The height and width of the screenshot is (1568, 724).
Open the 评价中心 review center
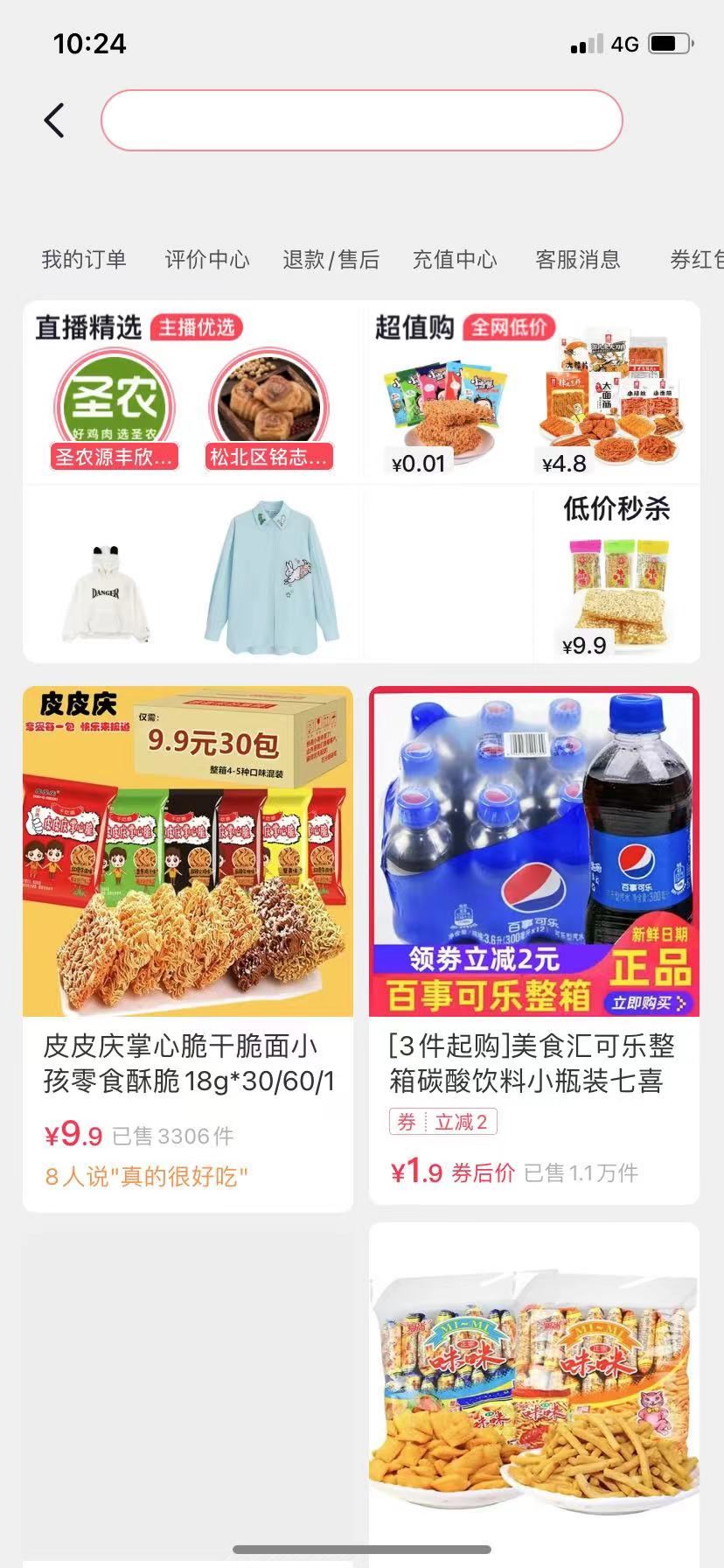coord(206,259)
